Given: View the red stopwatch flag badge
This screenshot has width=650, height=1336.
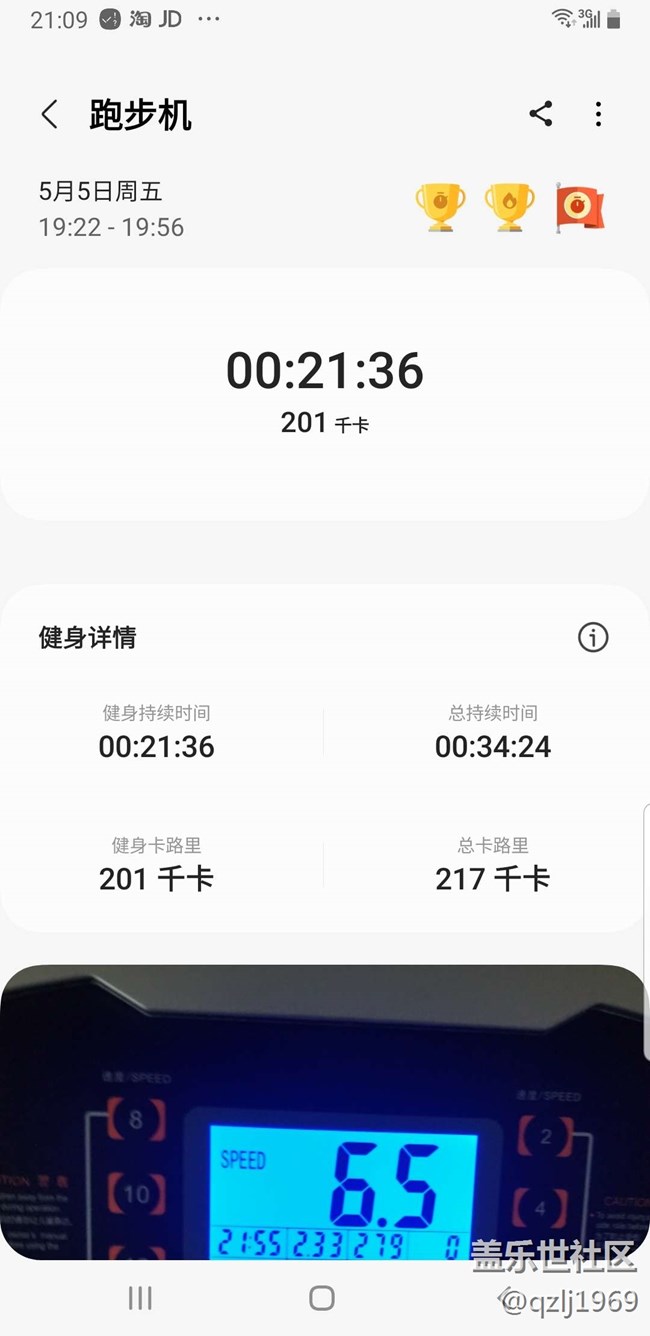Looking at the screenshot, I should (x=580, y=207).
